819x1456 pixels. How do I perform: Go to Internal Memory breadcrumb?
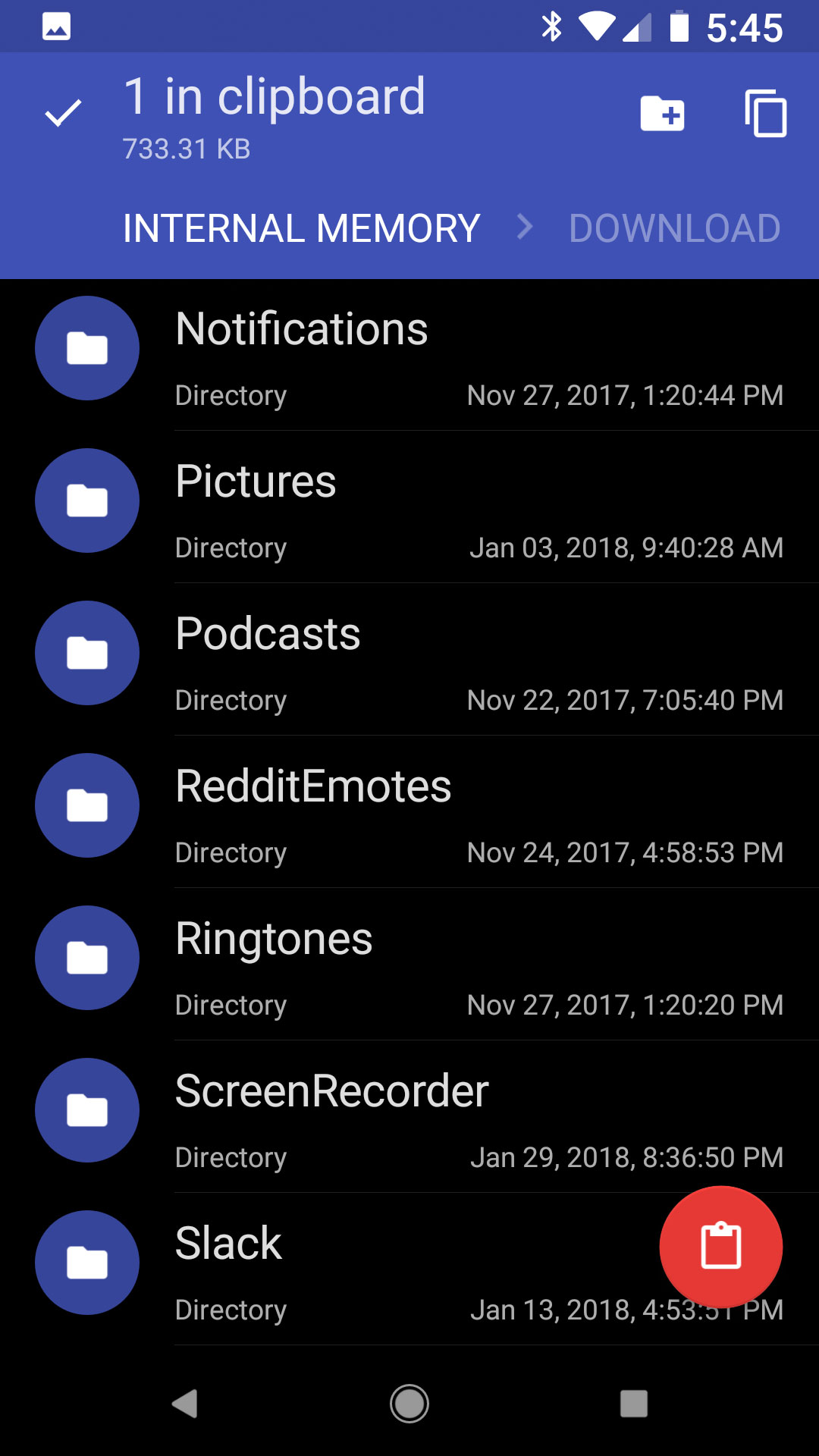pos(301,228)
